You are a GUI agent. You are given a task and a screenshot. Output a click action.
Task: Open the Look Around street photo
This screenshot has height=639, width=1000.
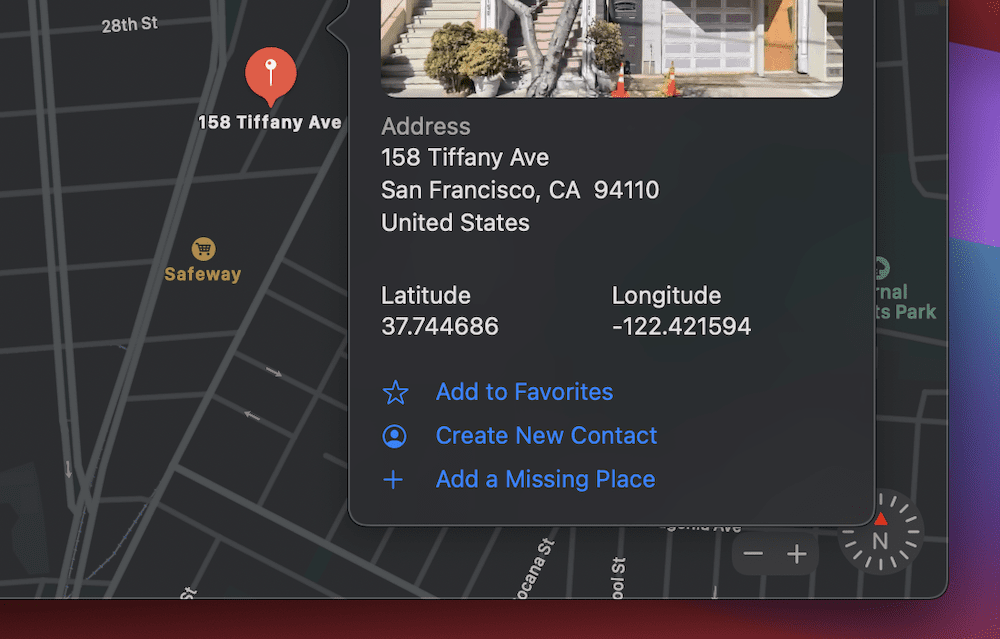(611, 47)
